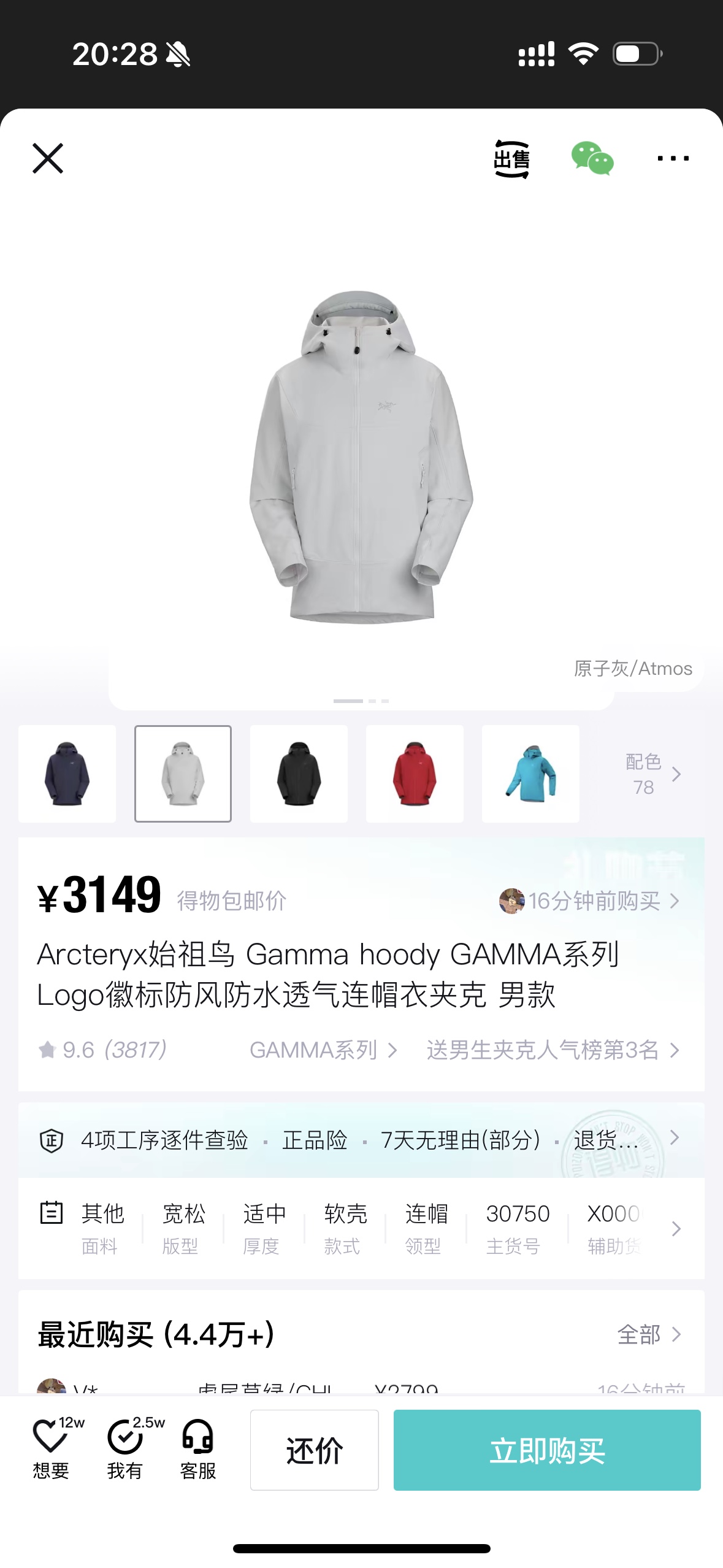Pick the light blue jacket color
The width and height of the screenshot is (723, 1568).
coord(530,774)
